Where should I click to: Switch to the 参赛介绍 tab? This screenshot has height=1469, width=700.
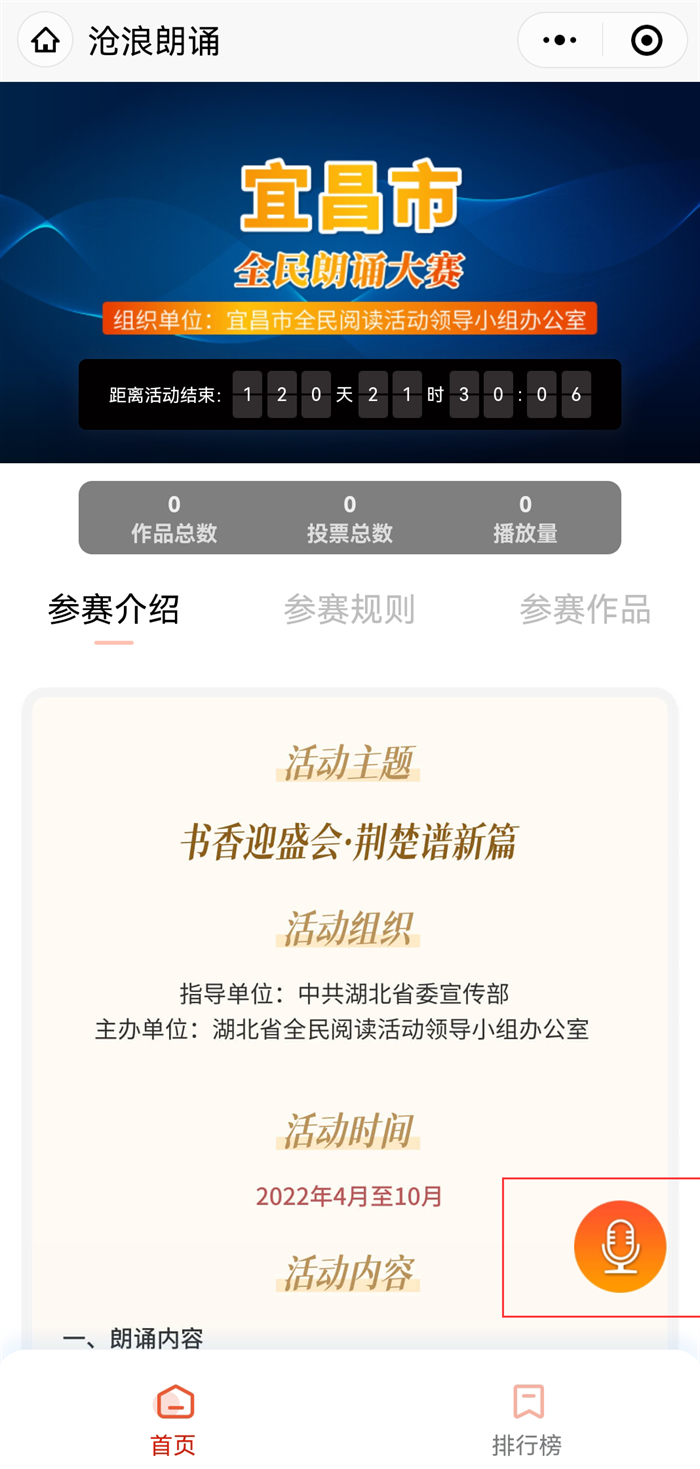point(114,609)
